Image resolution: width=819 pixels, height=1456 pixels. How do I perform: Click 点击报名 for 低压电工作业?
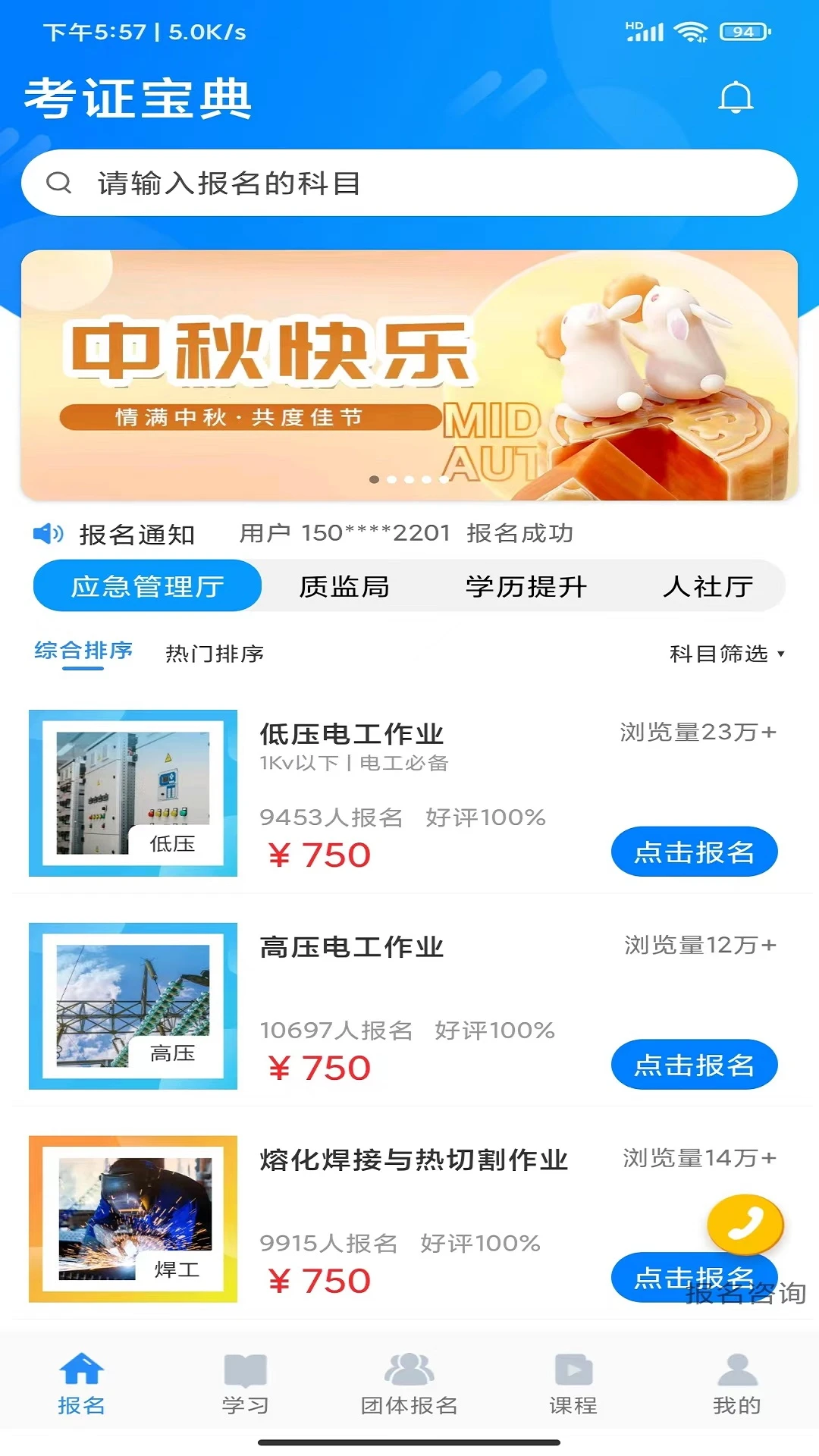(x=695, y=852)
